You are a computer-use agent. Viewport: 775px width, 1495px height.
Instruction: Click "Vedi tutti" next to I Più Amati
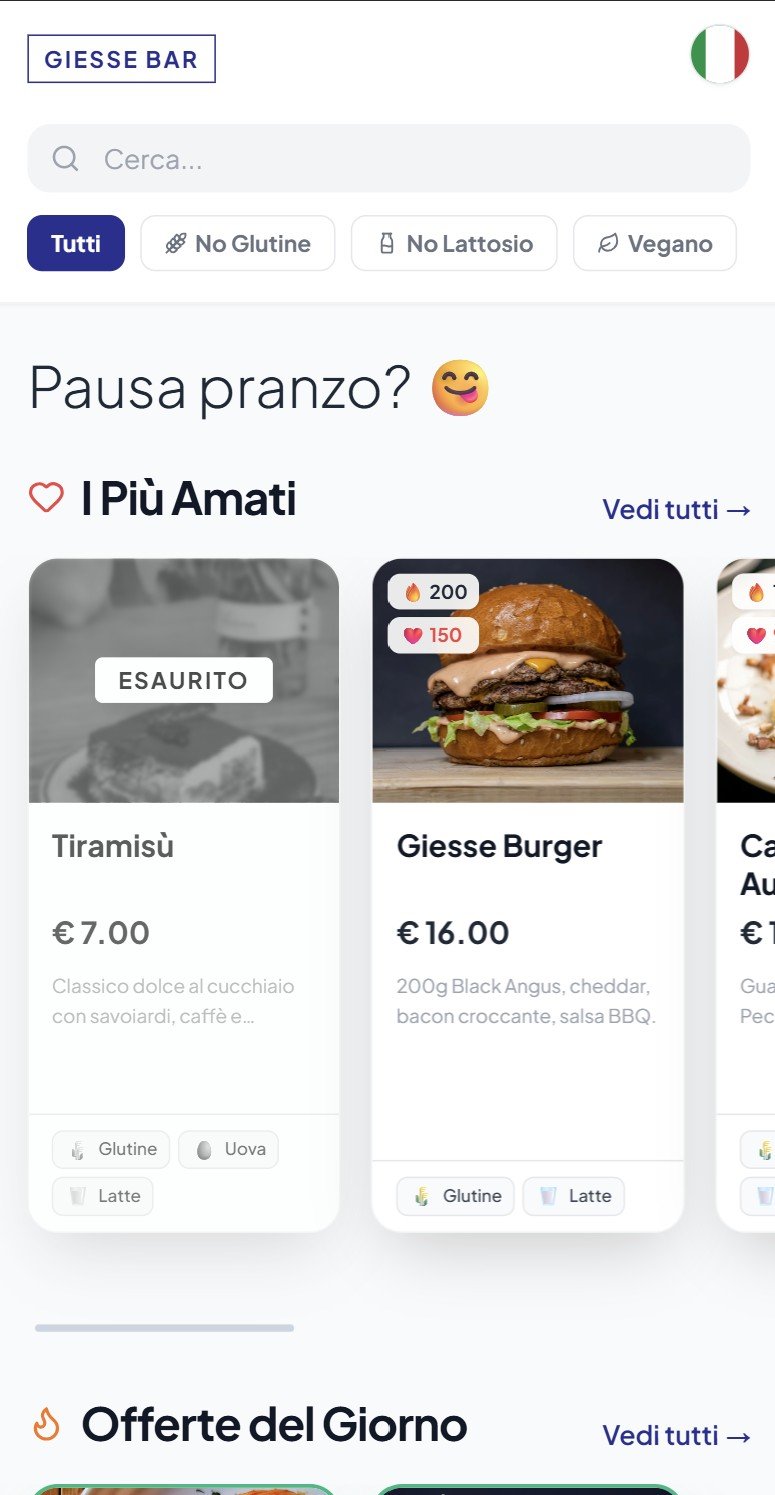[x=677, y=509]
